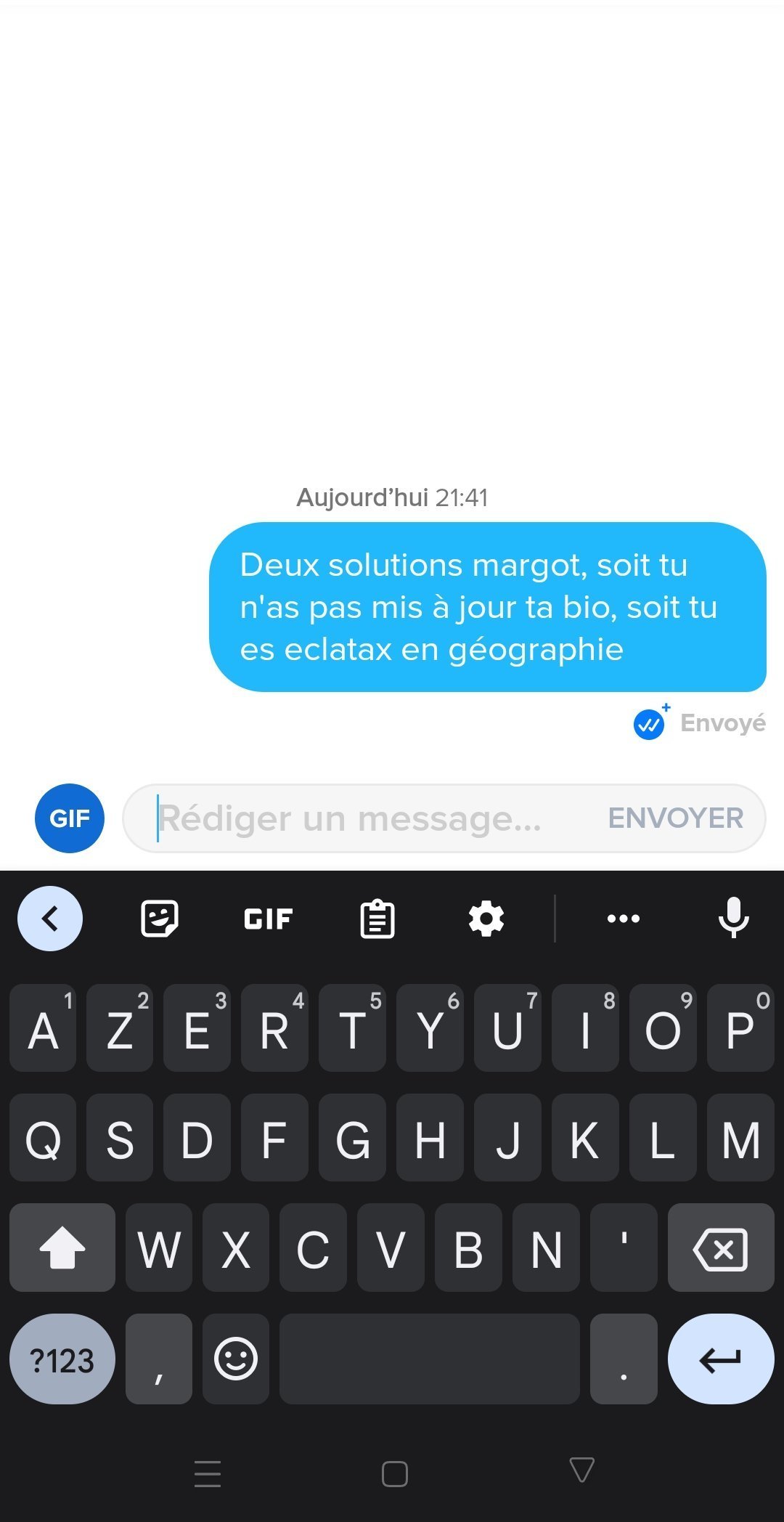Open the keyboard sticker panel
Image resolution: width=784 pixels, height=1522 pixels.
click(x=159, y=919)
